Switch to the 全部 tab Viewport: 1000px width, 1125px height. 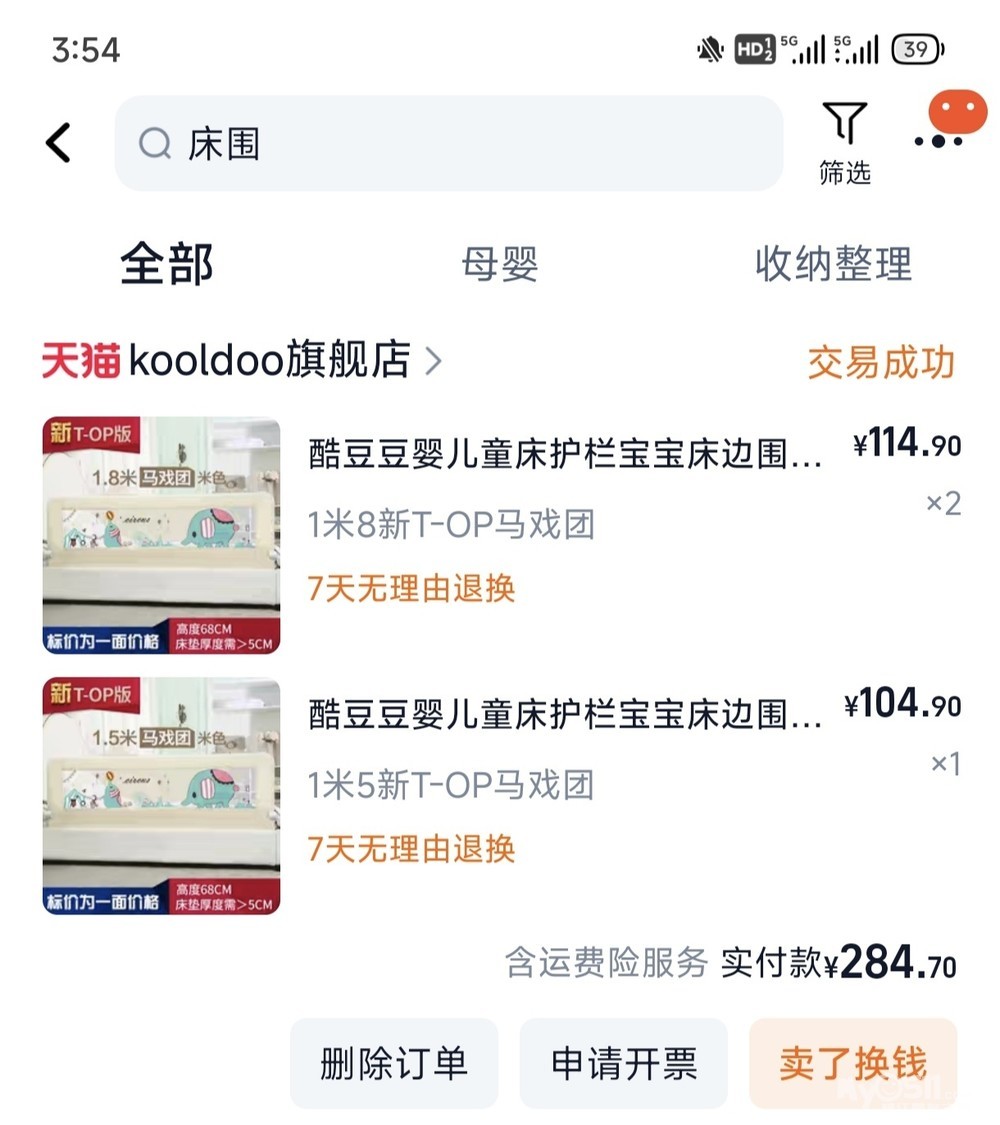tap(167, 264)
